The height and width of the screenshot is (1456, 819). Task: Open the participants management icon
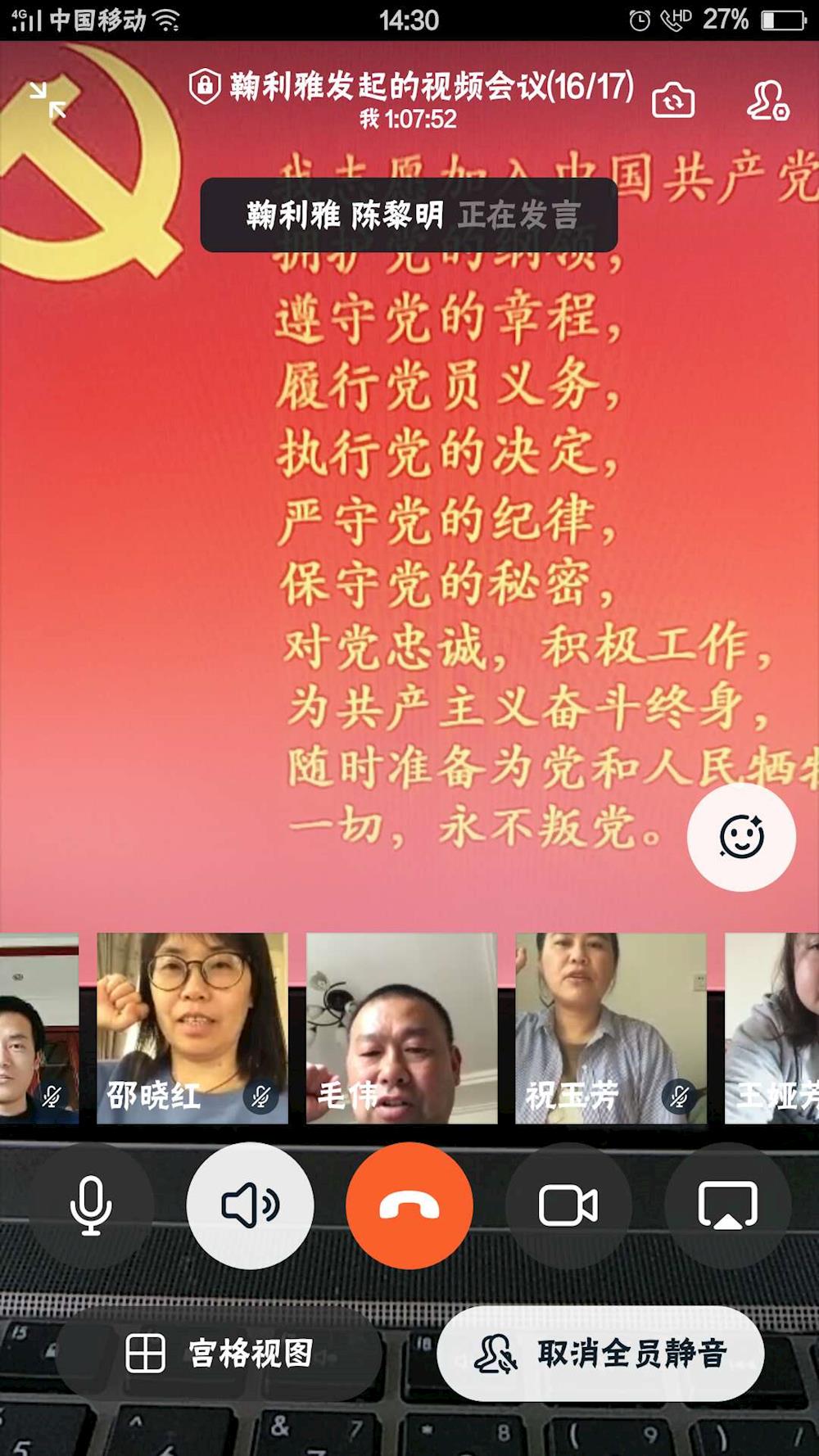point(767,102)
